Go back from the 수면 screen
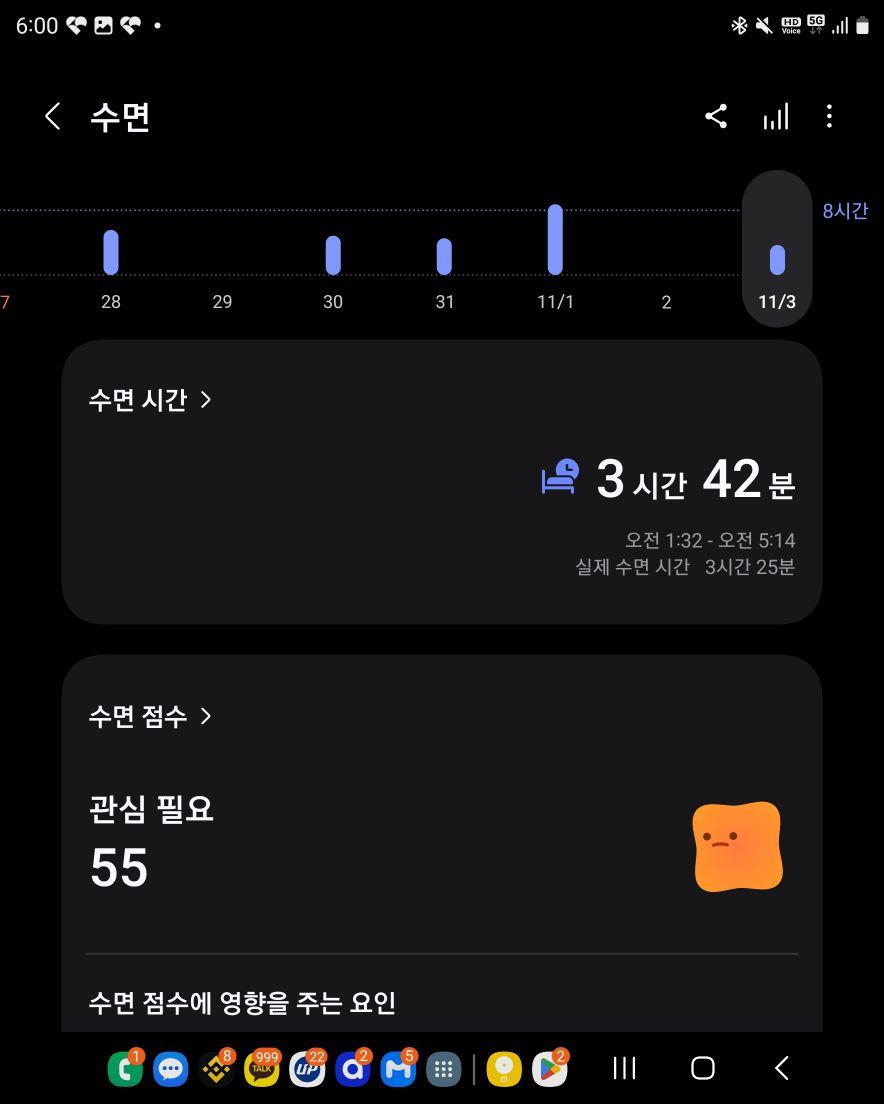Screen dimensions: 884x1104 tap(53, 117)
